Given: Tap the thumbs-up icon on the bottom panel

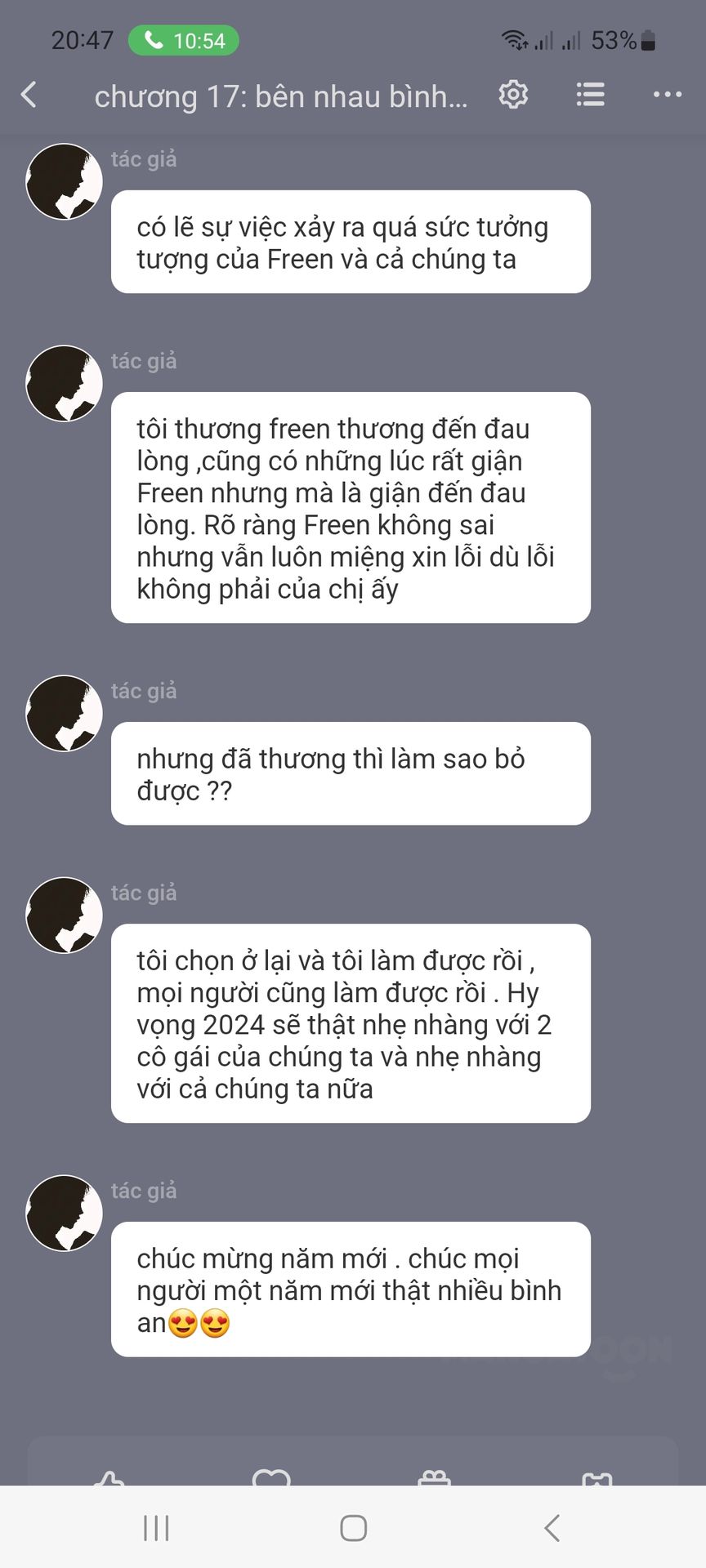Looking at the screenshot, I should click(x=109, y=1477).
